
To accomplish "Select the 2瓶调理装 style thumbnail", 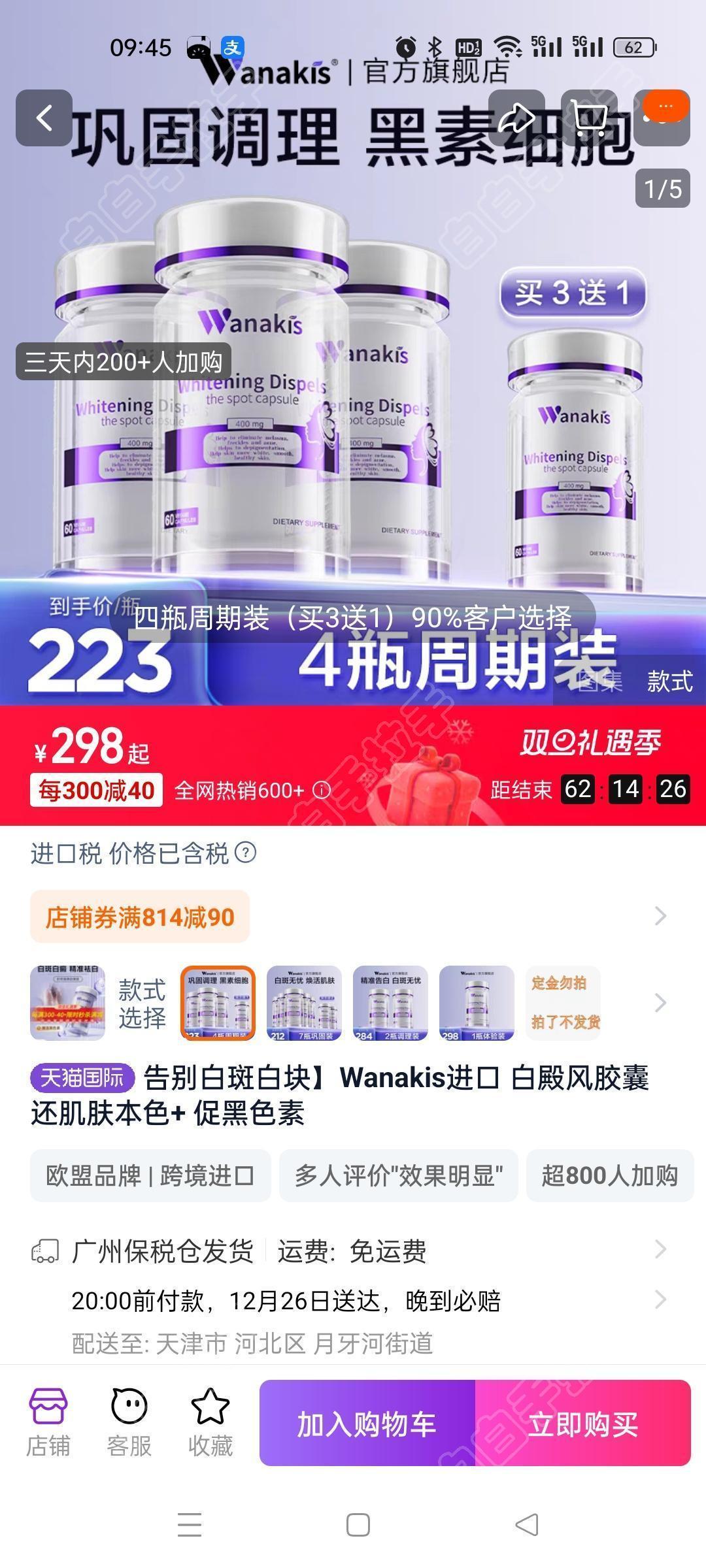I will pyautogui.click(x=390, y=1003).
